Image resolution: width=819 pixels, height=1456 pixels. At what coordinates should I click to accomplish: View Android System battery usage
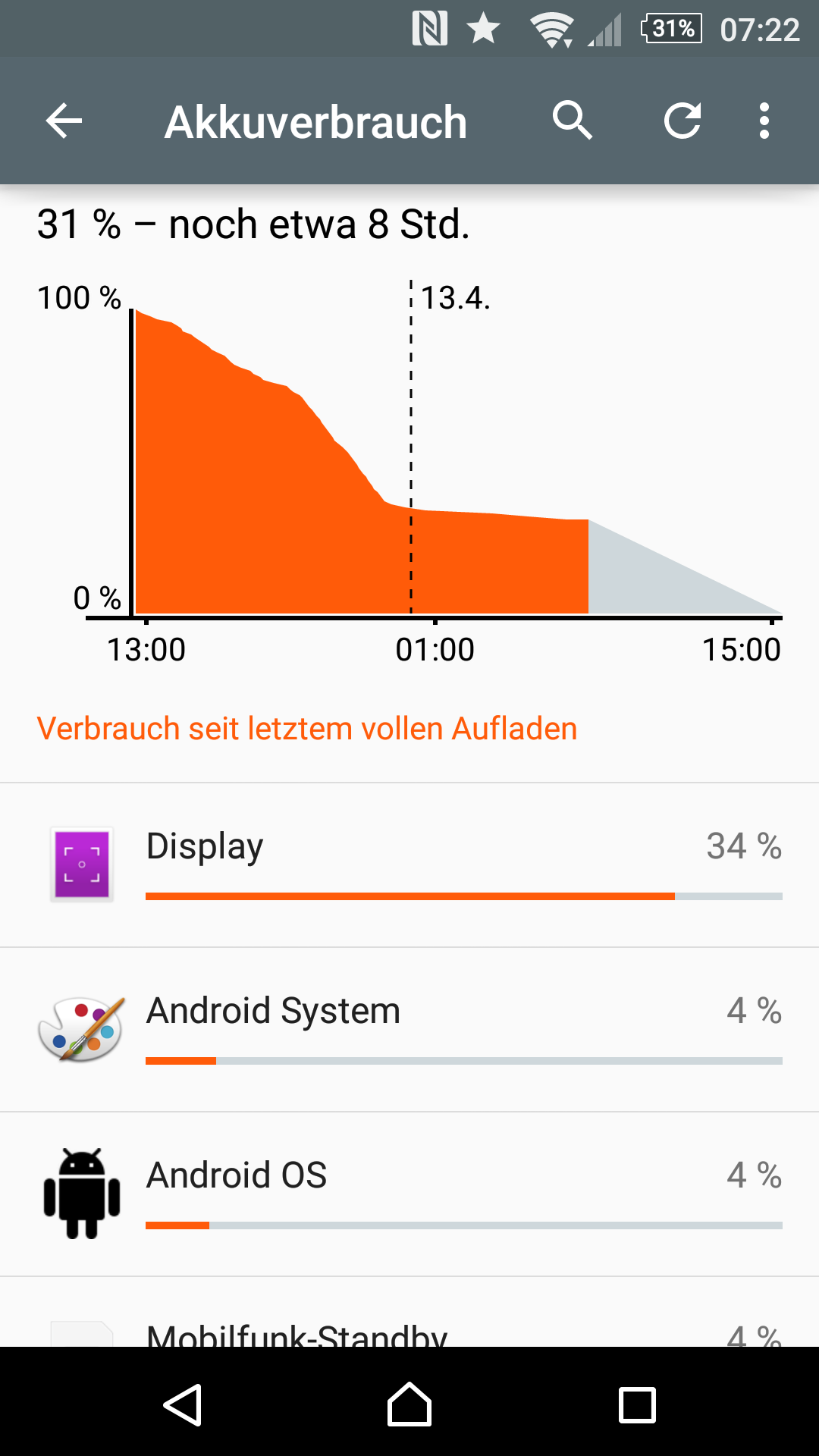pos(409,1030)
